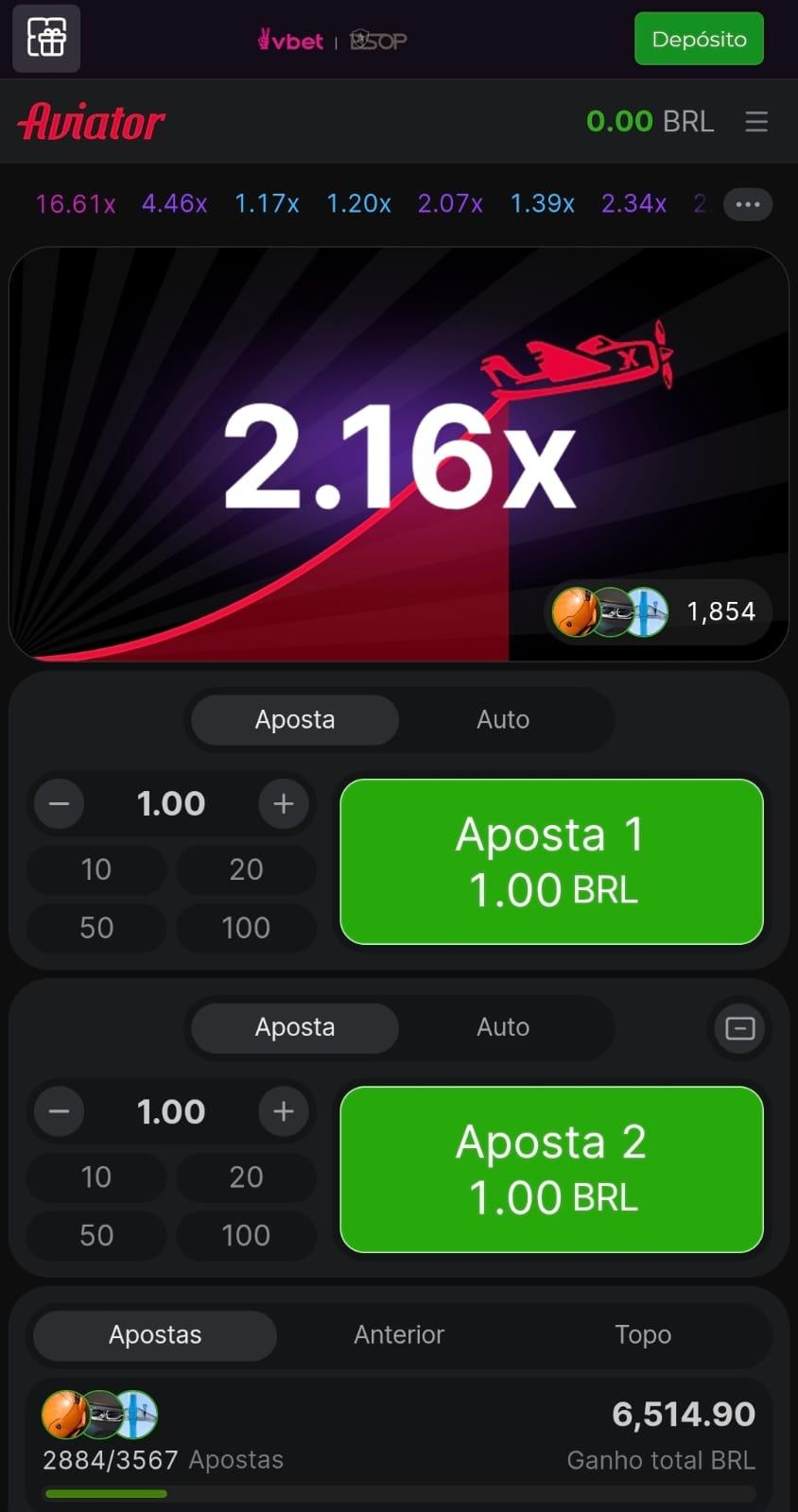Viewport: 798px width, 1512px height.
Task: Place Aposta 1 for 1.00 BRL
Action: 551,862
